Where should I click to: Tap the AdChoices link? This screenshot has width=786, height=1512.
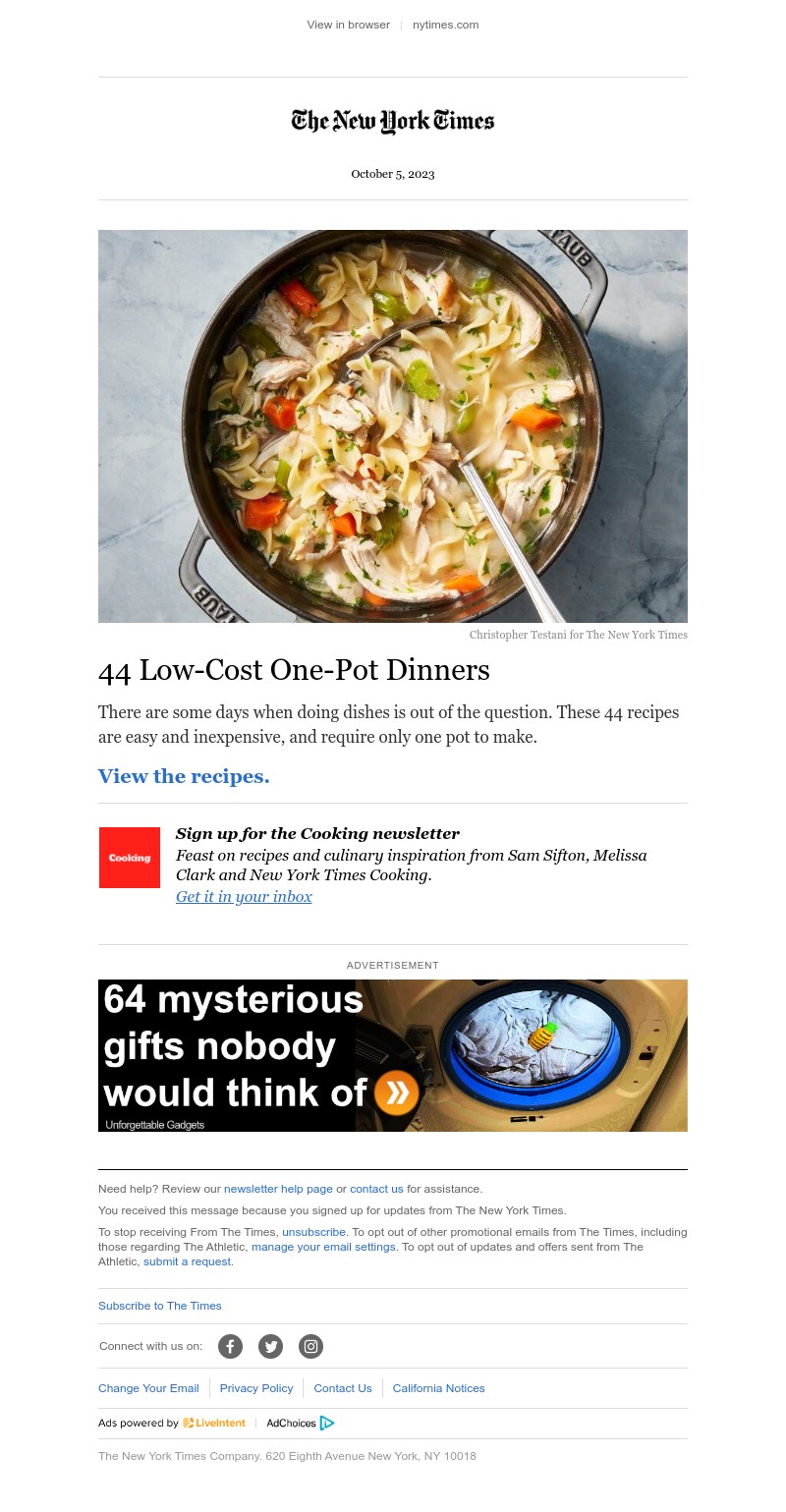[300, 1423]
